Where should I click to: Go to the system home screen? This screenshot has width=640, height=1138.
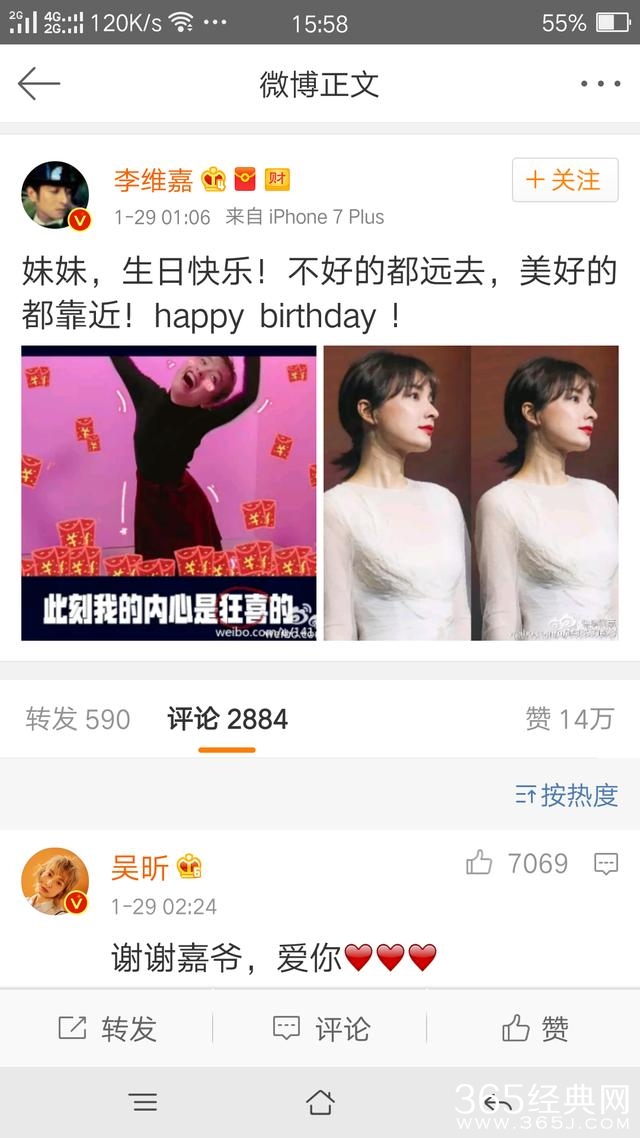[x=320, y=1102]
